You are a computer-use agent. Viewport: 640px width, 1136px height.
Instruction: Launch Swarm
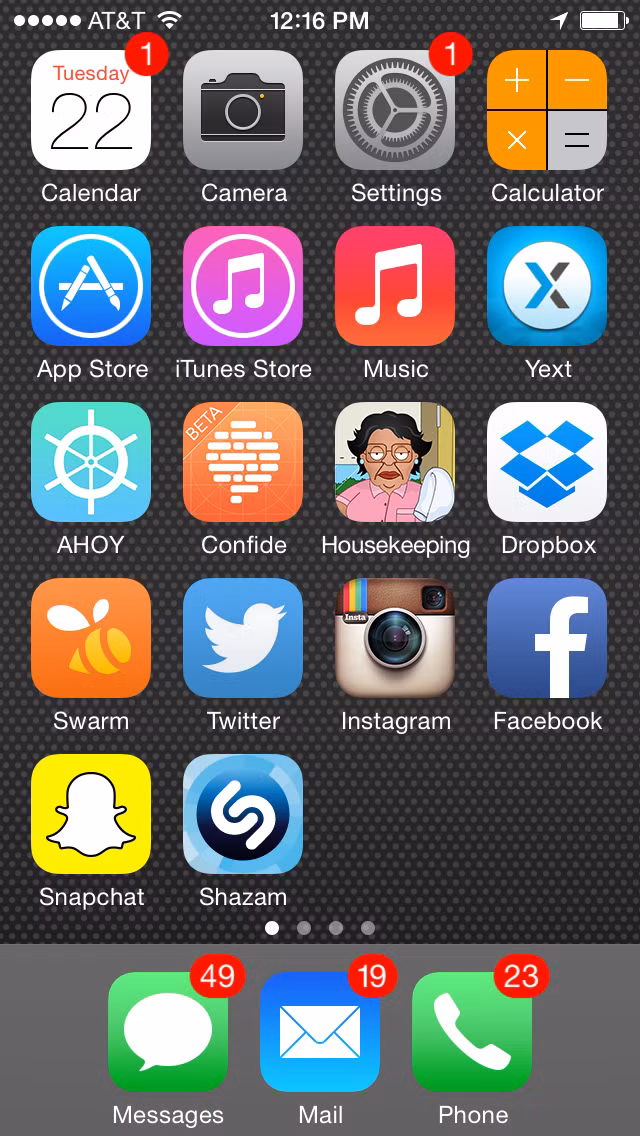coord(91,638)
